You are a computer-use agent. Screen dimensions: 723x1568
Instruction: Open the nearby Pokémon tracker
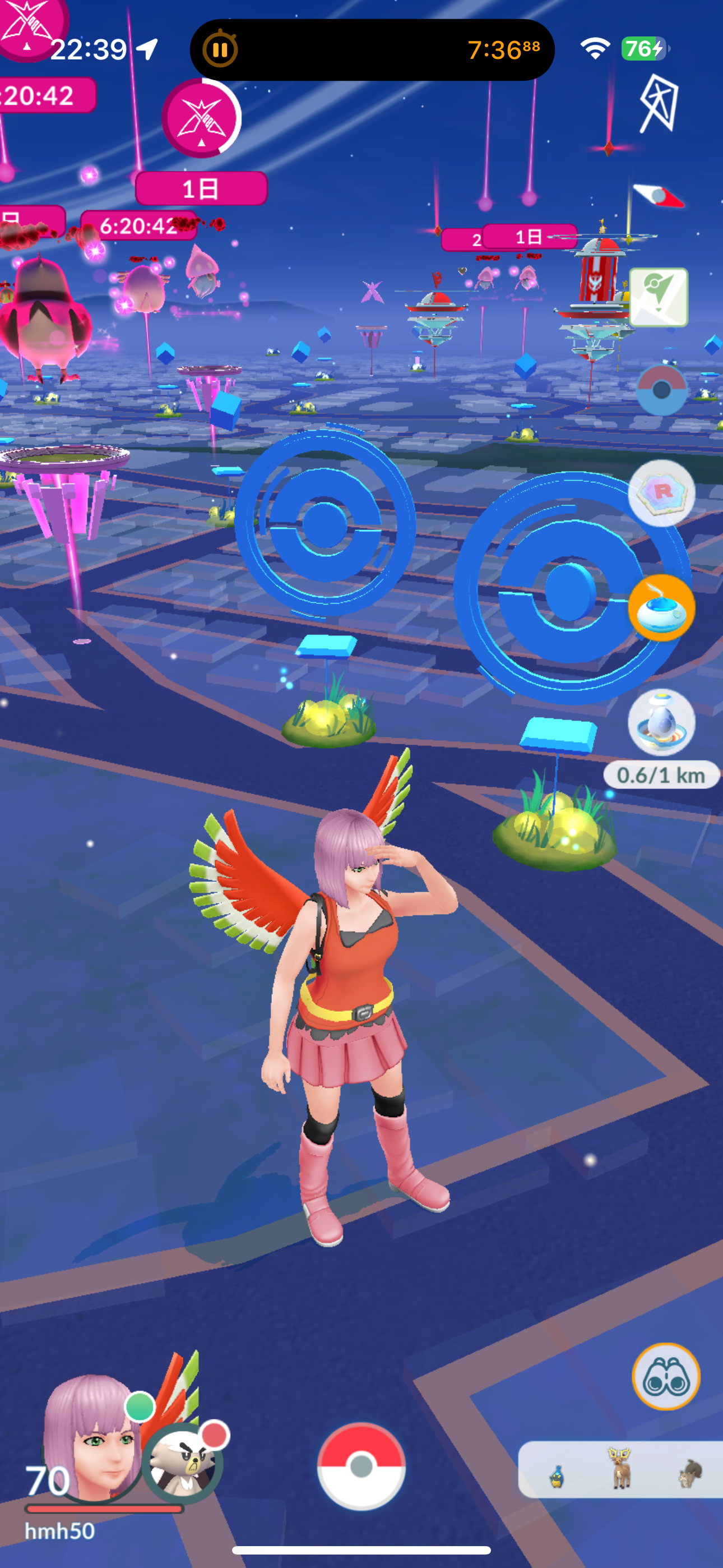(x=621, y=1469)
